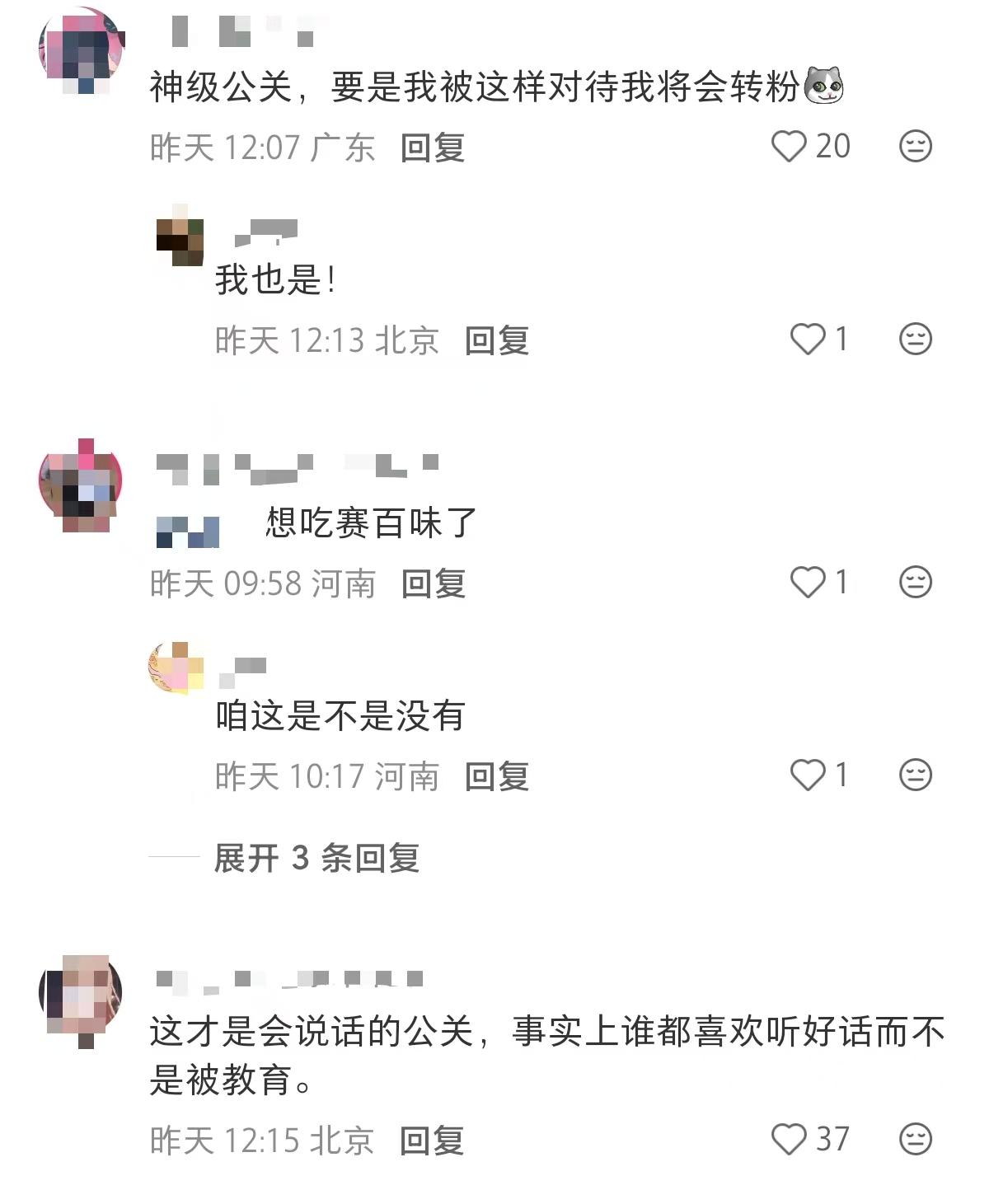Reply to the 想吃赛百味了 comment
Image resolution: width=989 pixels, height=1204 pixels.
click(434, 583)
